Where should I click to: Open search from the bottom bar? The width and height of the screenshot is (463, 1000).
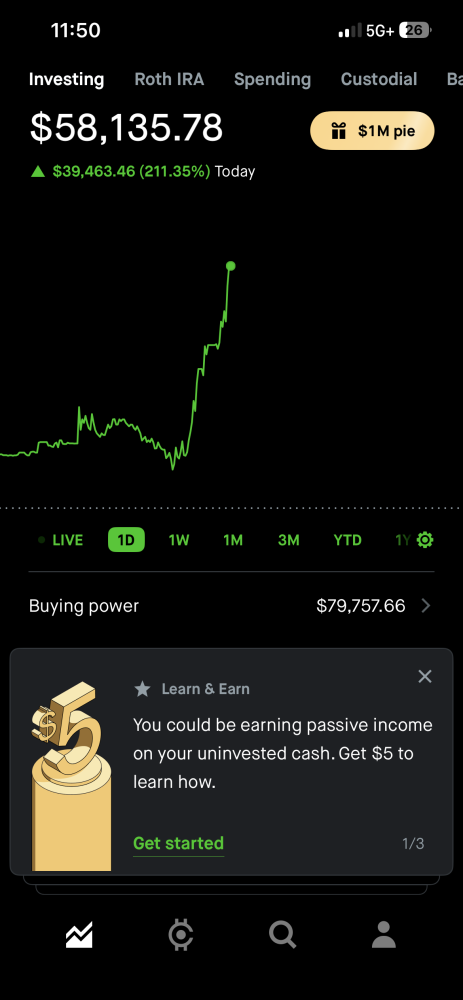coord(283,936)
